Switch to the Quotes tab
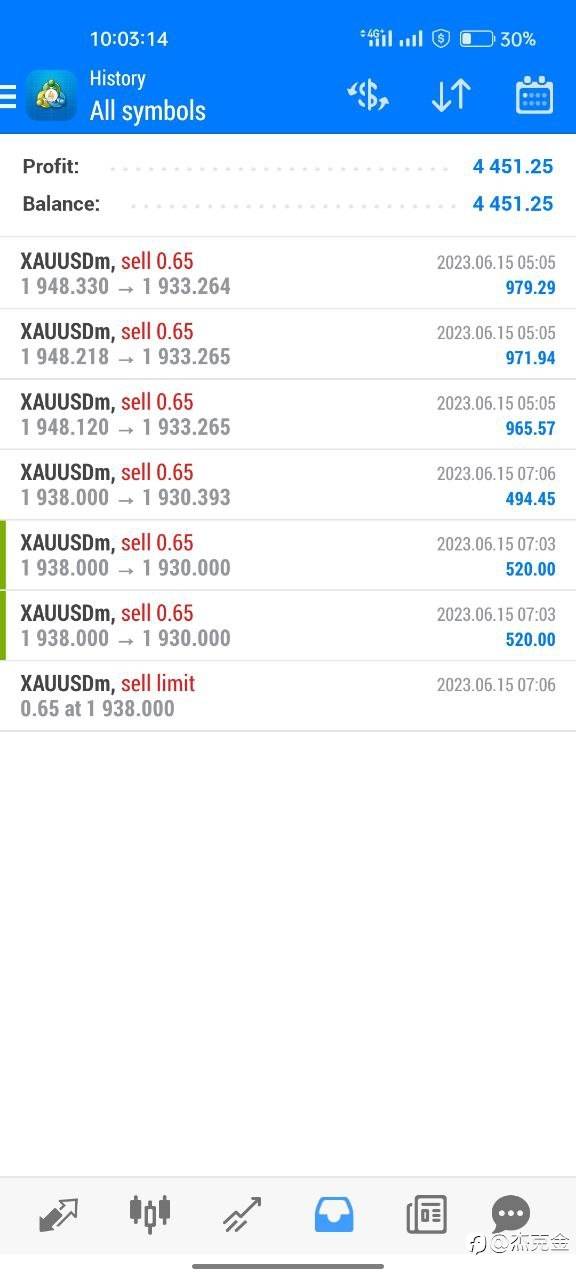The height and width of the screenshot is (1280, 576). coord(58,1215)
